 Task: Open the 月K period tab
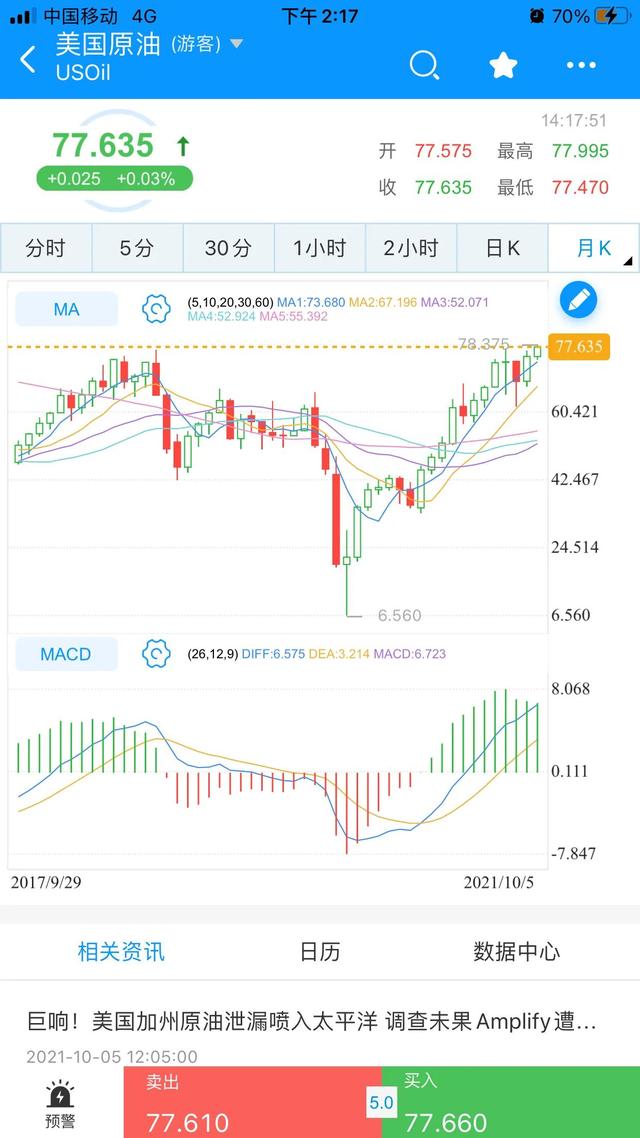[594, 248]
